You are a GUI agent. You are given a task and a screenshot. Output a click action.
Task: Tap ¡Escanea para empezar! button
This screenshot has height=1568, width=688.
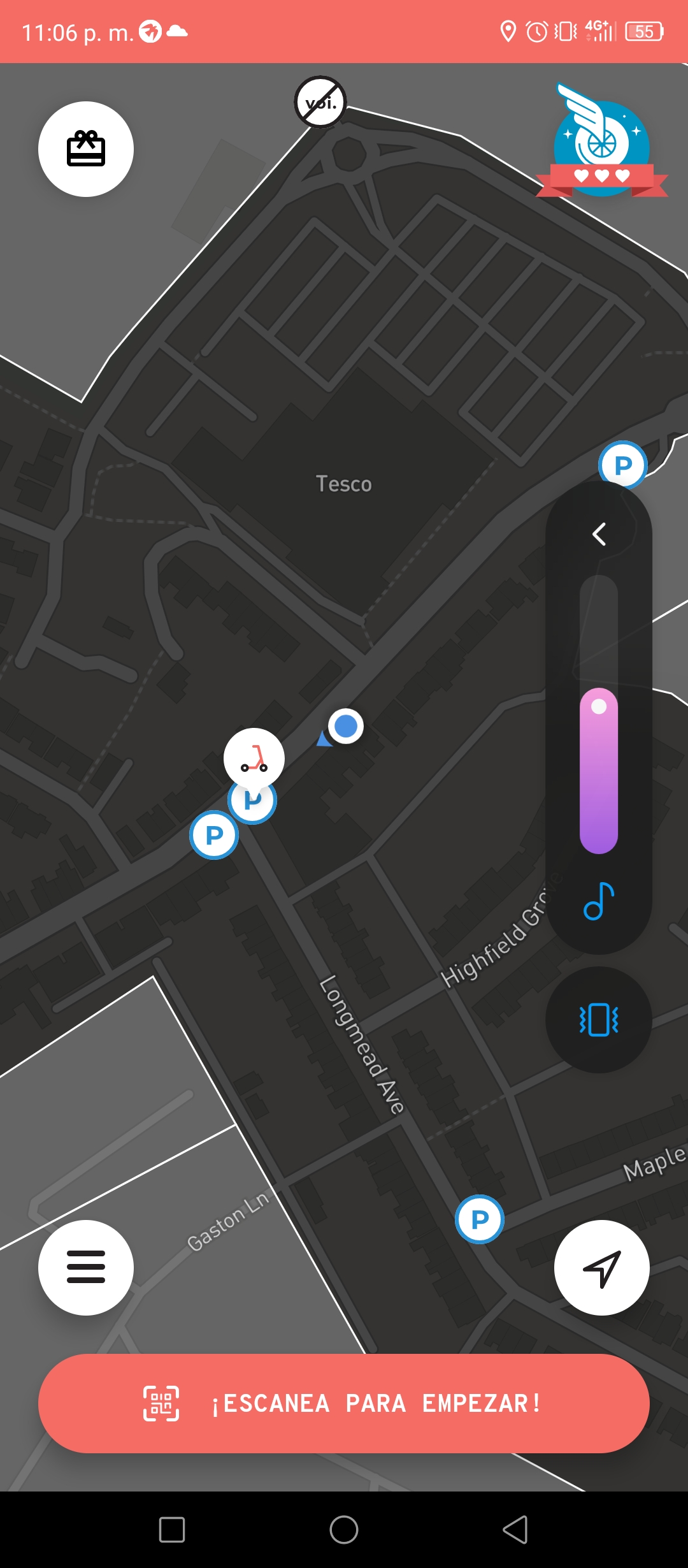pos(344,1404)
